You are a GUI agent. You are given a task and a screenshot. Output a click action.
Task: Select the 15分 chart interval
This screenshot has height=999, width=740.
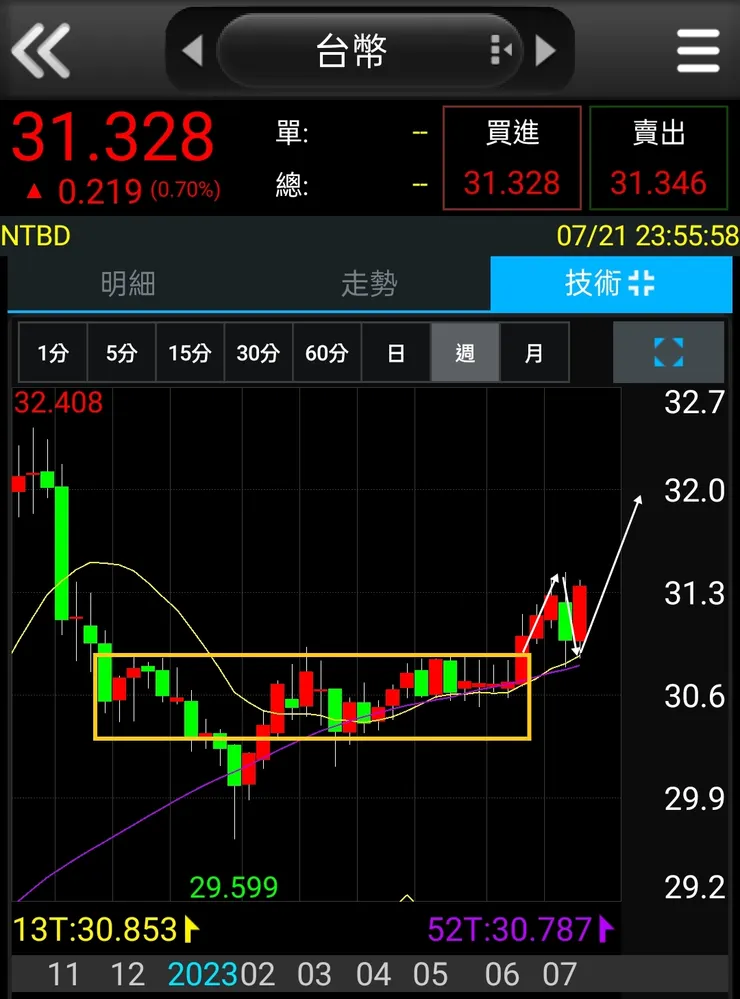(x=189, y=353)
